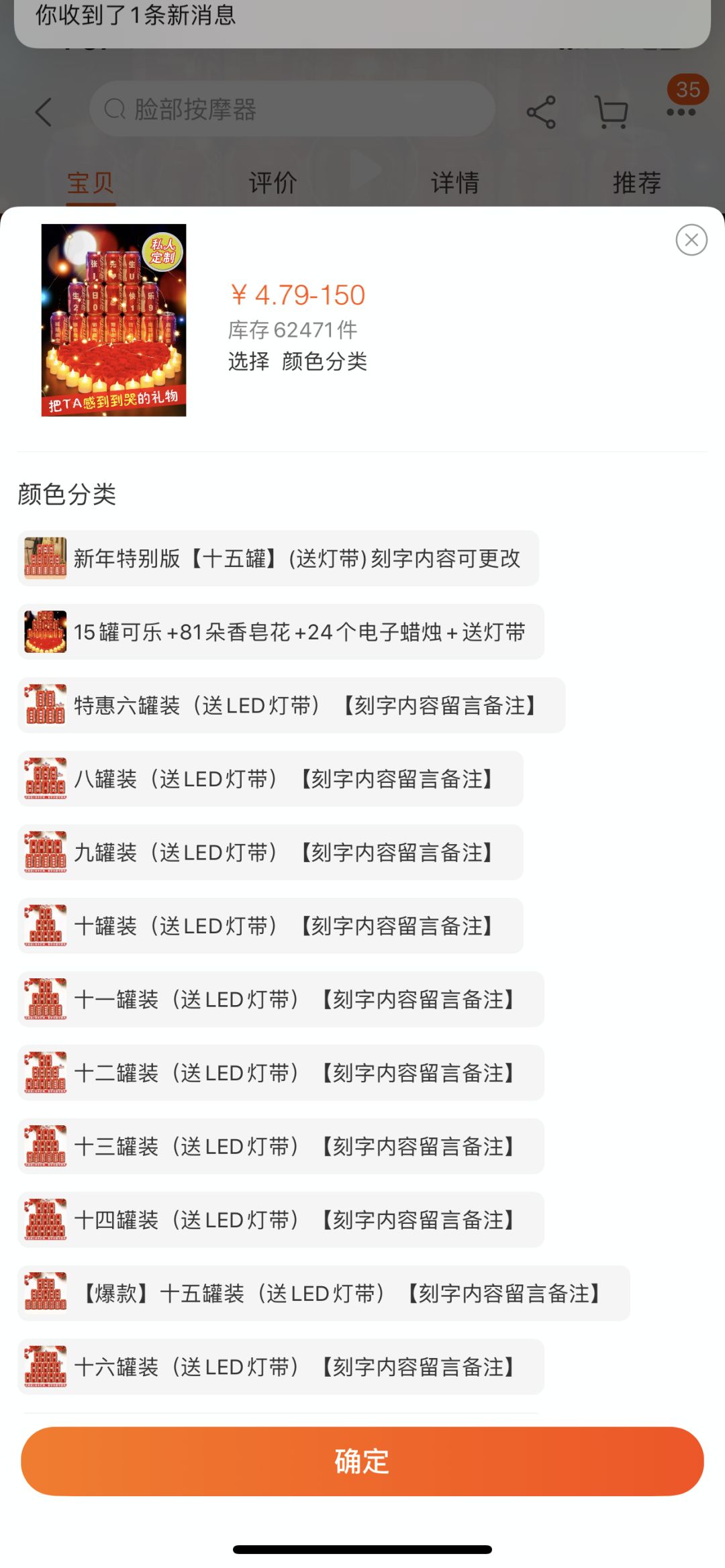Close the 颜色分类 selection sheet

[691, 240]
